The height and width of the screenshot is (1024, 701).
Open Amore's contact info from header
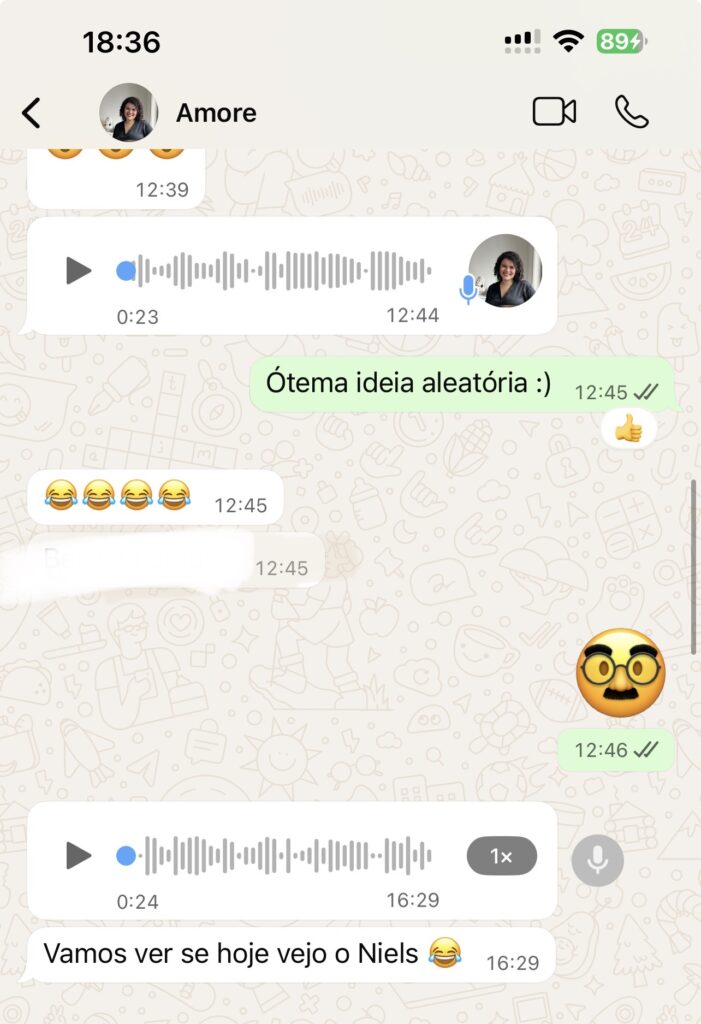[215, 113]
